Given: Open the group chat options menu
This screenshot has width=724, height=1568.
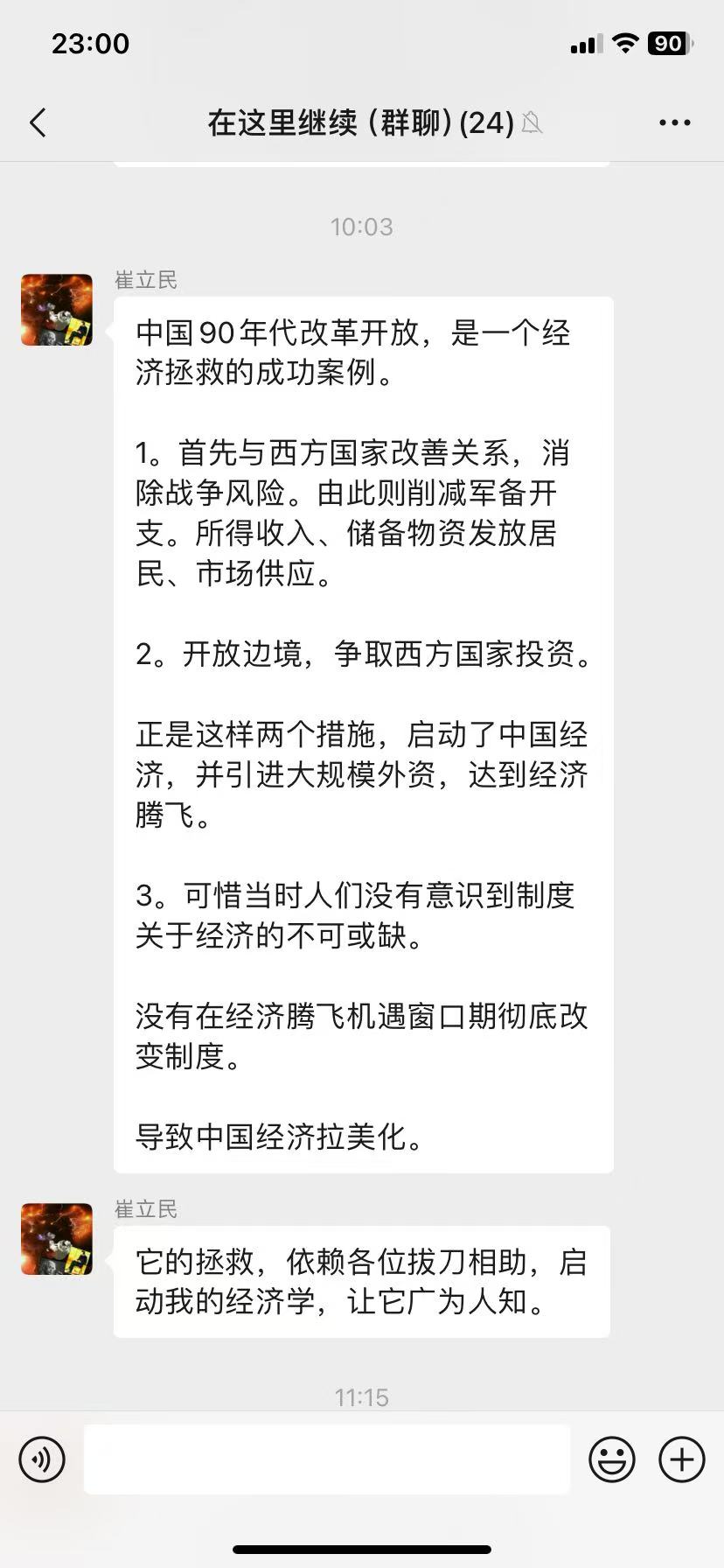Looking at the screenshot, I should pos(674,123).
